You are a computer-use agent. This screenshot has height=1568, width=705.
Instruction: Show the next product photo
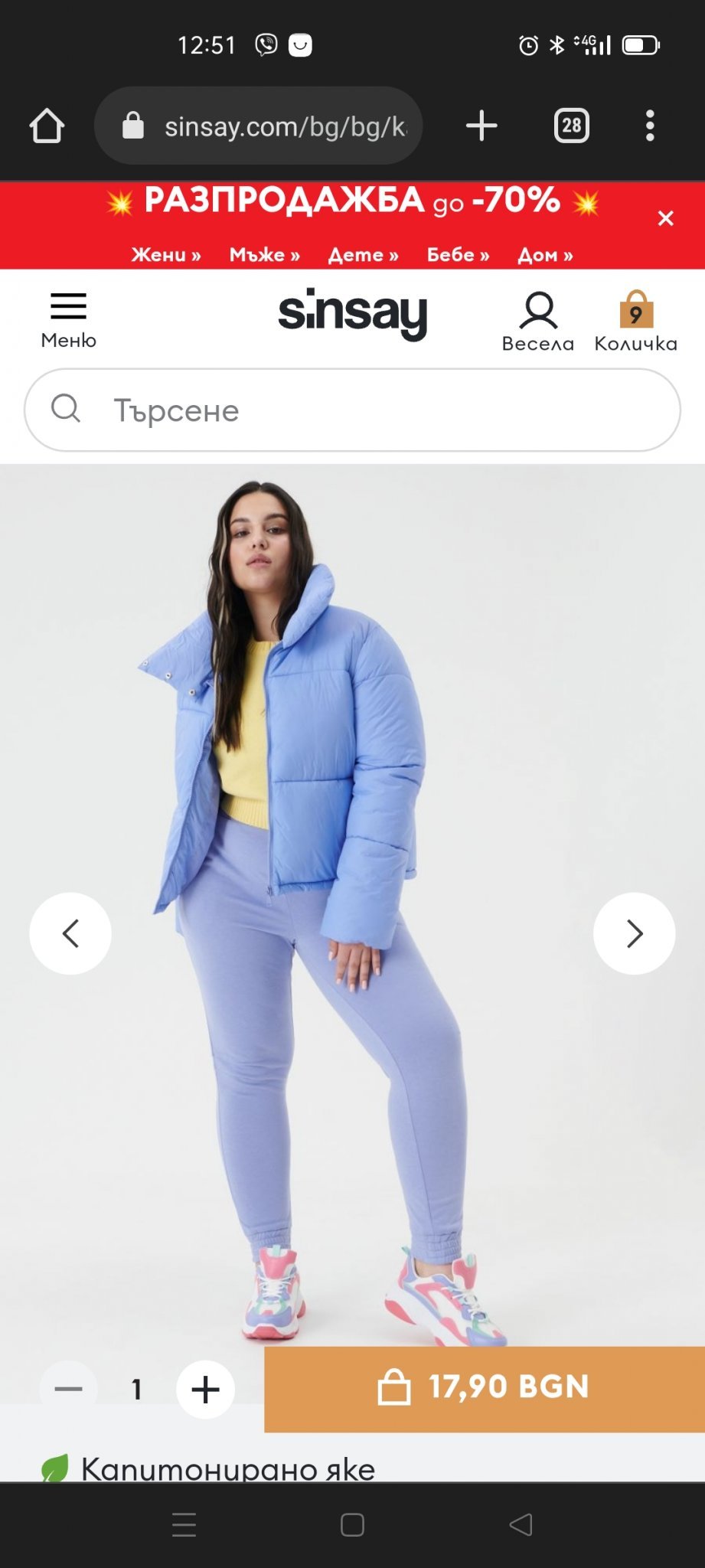click(x=634, y=933)
